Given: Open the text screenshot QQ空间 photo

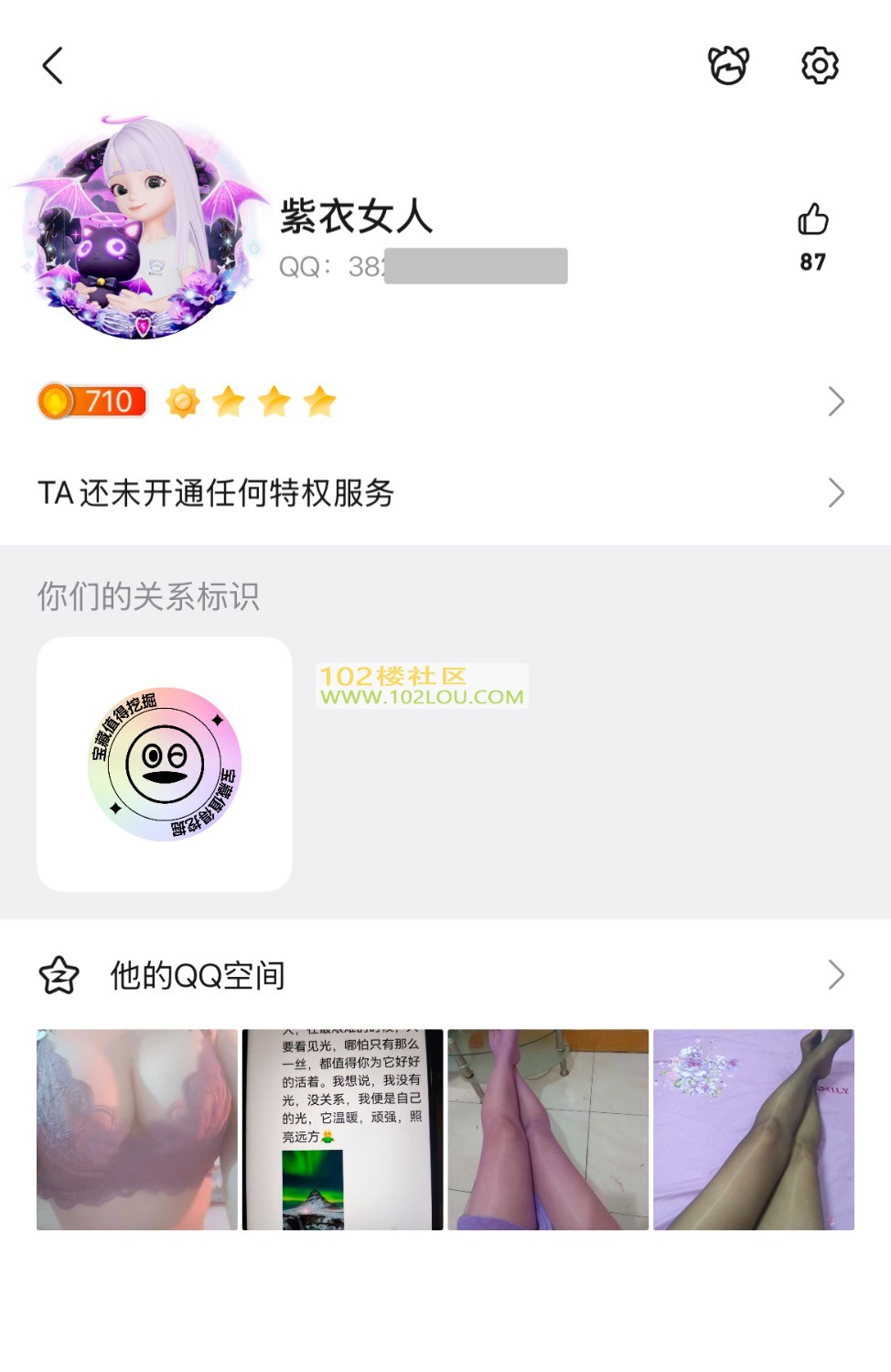Looking at the screenshot, I should click(x=342, y=1130).
